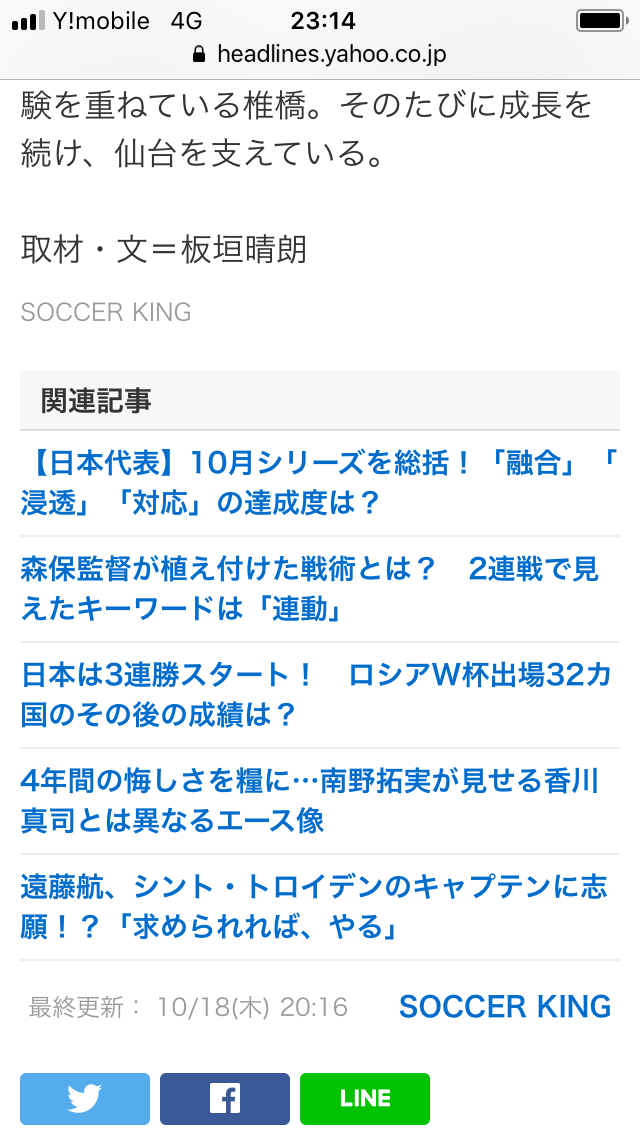The image size is (640, 1136).
Task: Tap the headlines.yahoo.co.jp address bar
Action: (320, 54)
